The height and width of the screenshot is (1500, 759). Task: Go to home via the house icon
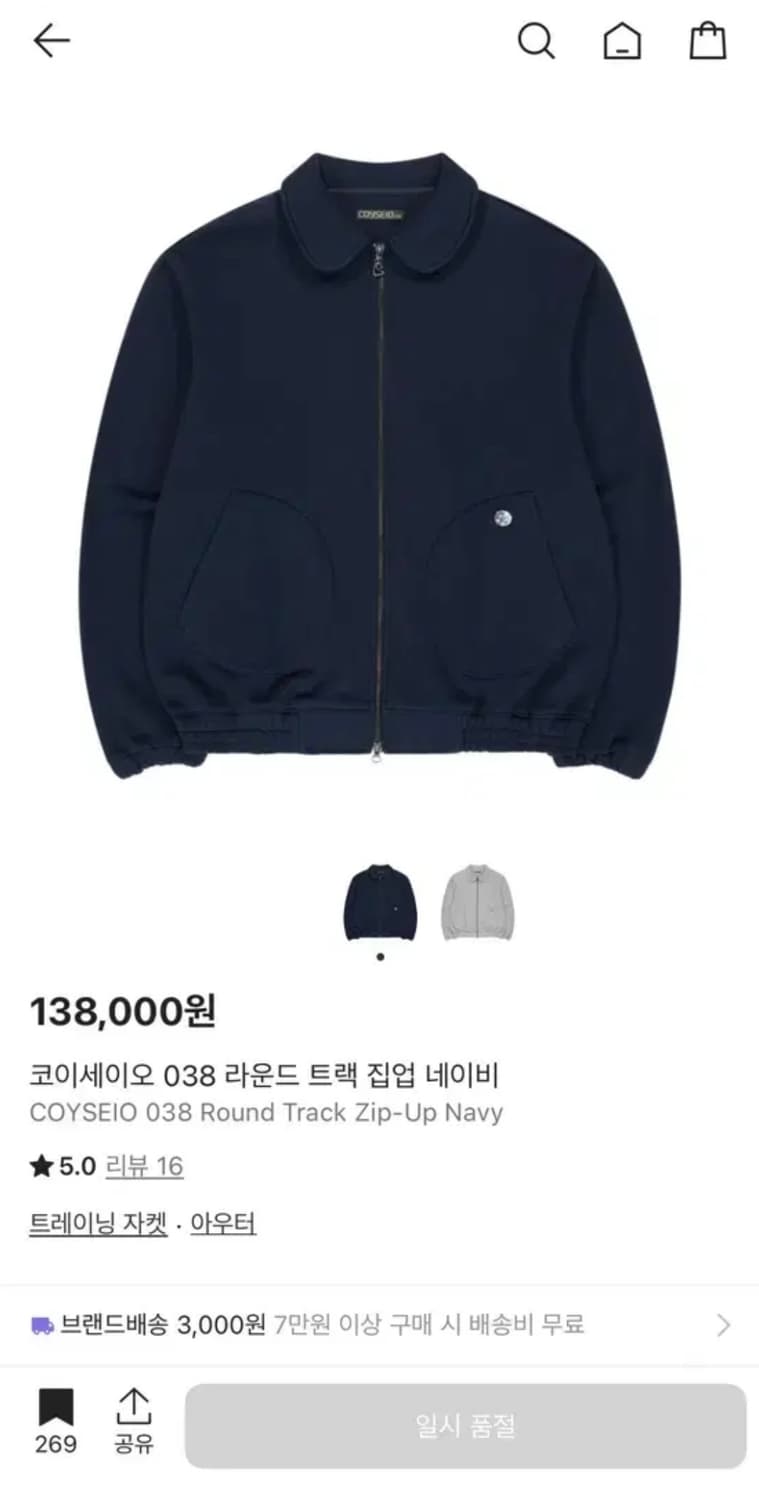point(622,42)
